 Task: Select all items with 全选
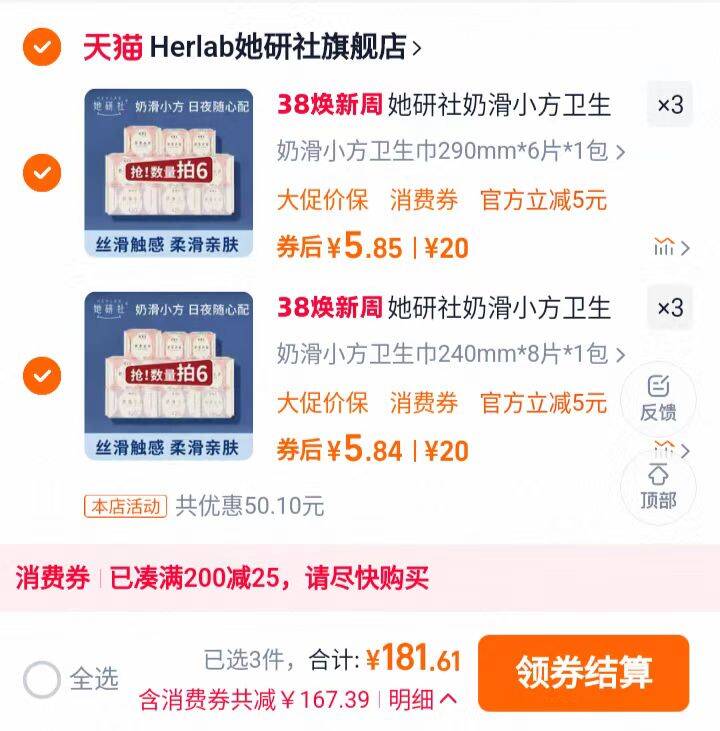tap(71, 679)
